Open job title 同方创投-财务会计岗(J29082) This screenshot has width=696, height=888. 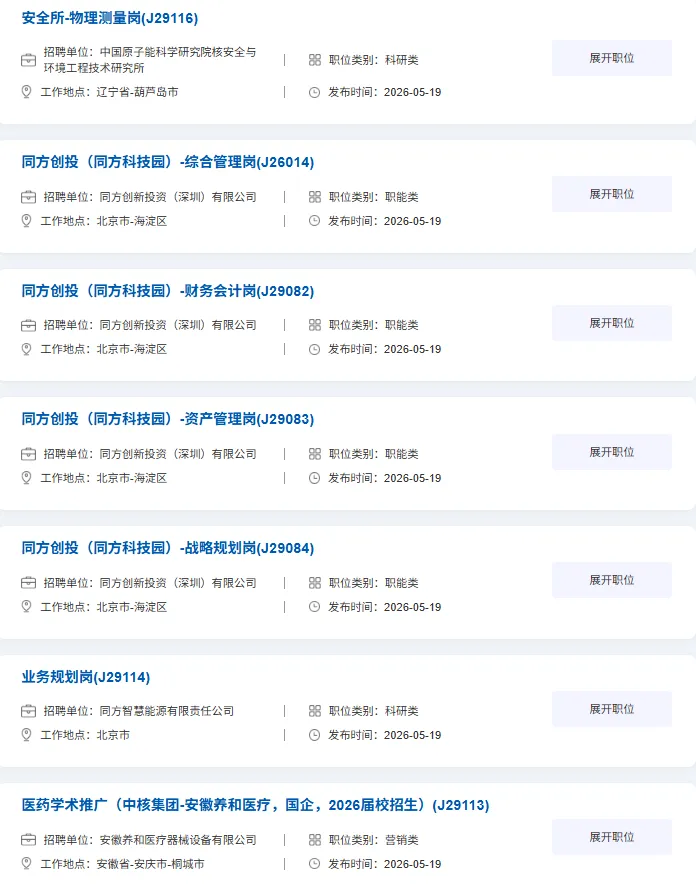(168, 291)
